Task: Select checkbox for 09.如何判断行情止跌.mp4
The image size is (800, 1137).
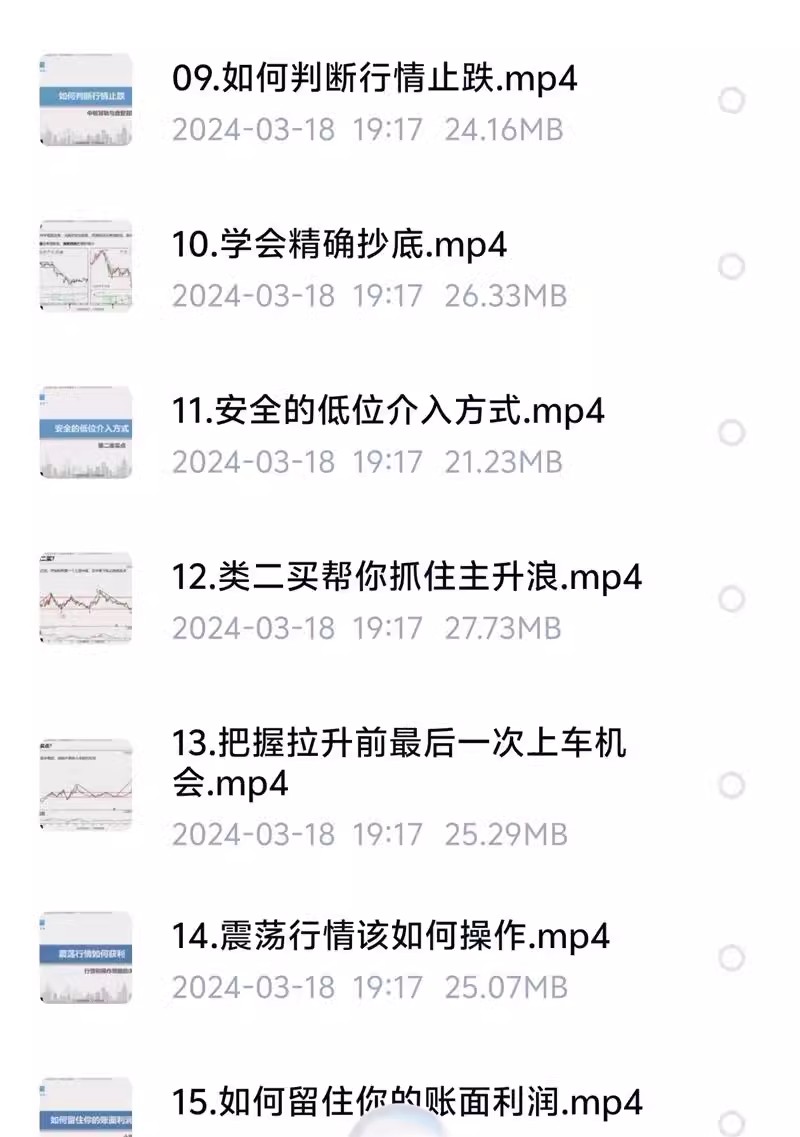Action: click(x=732, y=99)
